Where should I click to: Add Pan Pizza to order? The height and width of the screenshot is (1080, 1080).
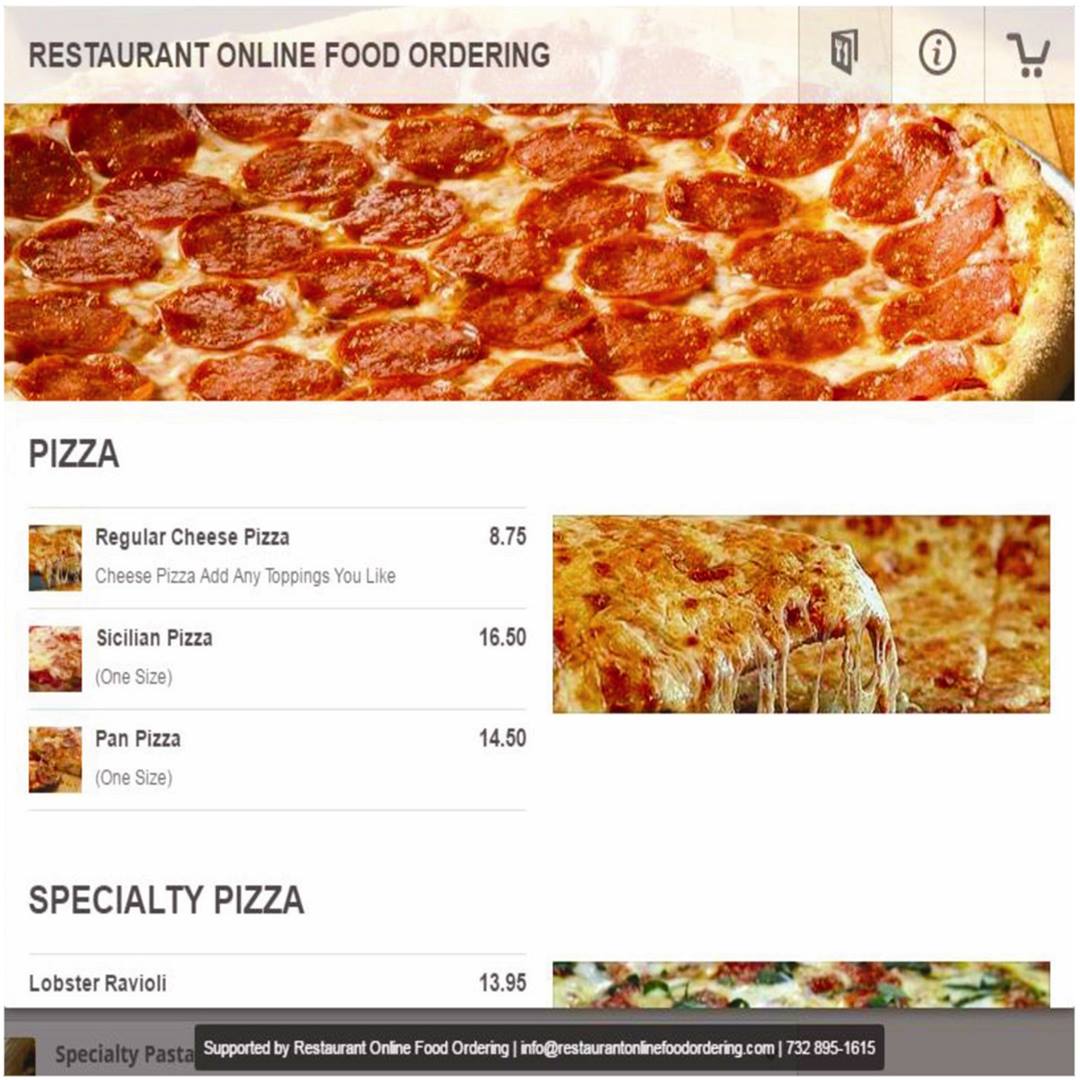pyautogui.click(x=138, y=740)
